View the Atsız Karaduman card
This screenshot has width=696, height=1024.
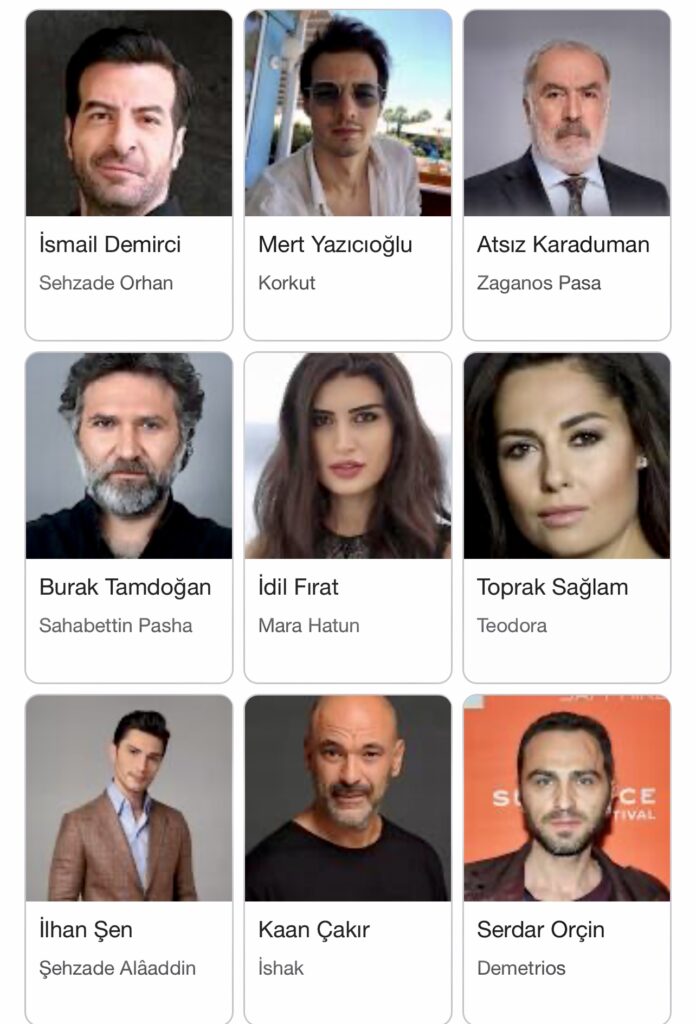click(x=566, y=176)
